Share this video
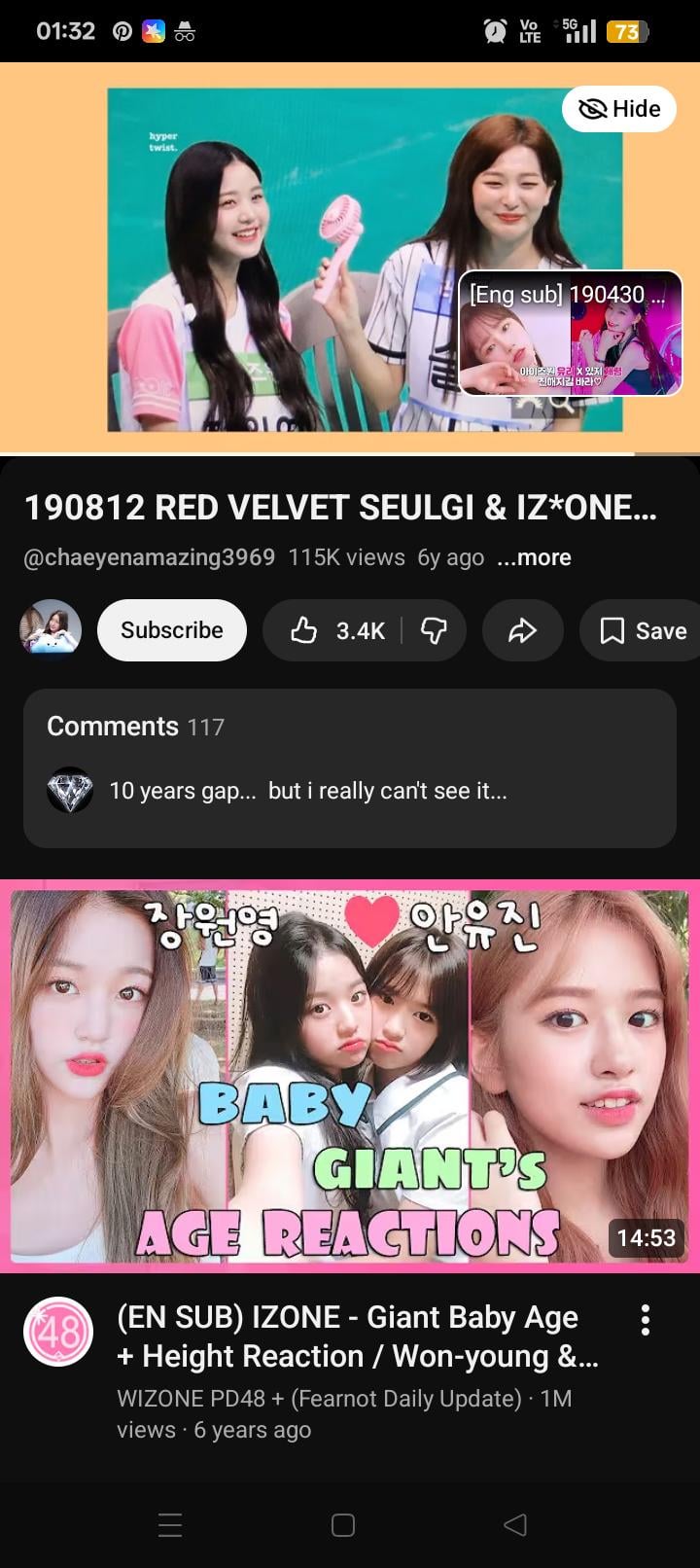This screenshot has height=1568, width=700. click(x=523, y=631)
